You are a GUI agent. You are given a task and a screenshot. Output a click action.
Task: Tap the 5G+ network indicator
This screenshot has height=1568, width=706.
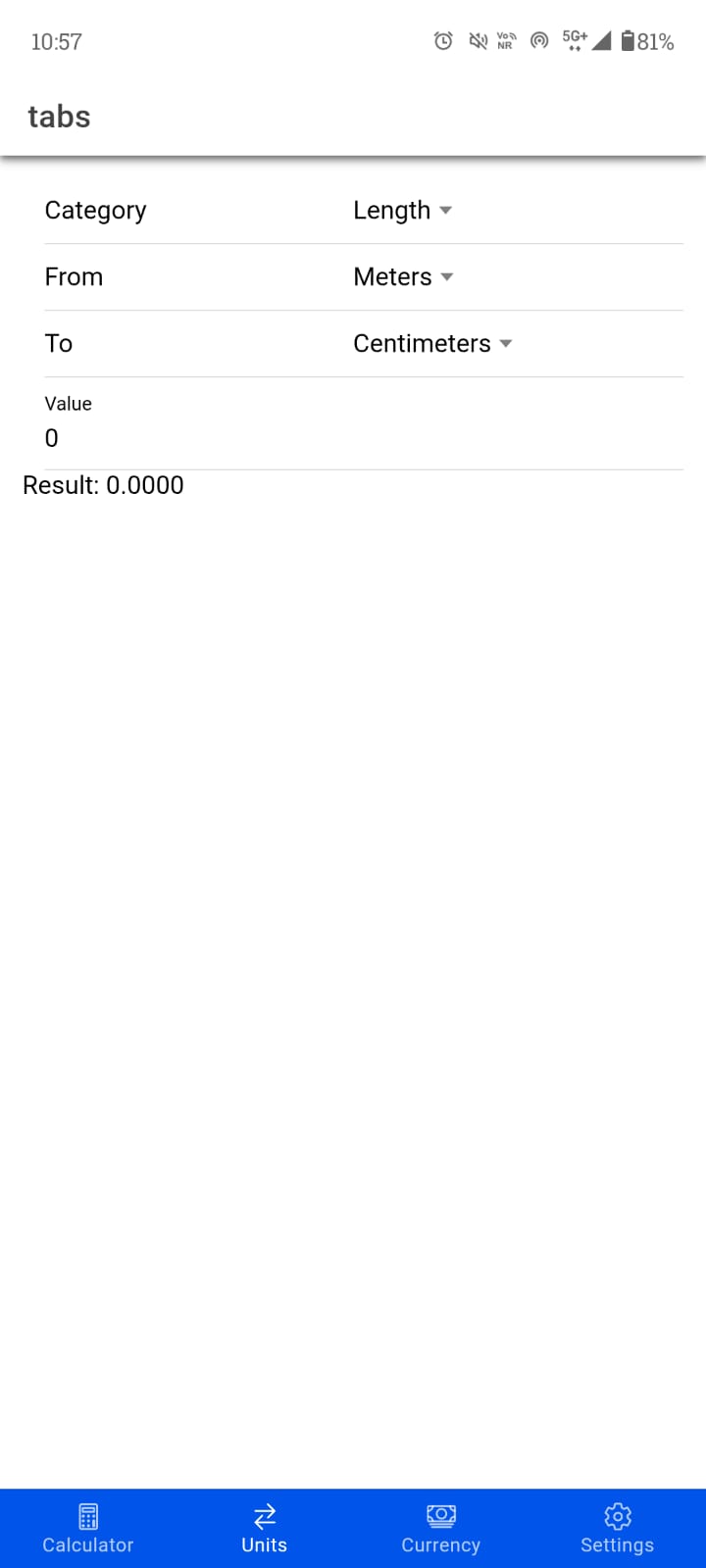574,41
